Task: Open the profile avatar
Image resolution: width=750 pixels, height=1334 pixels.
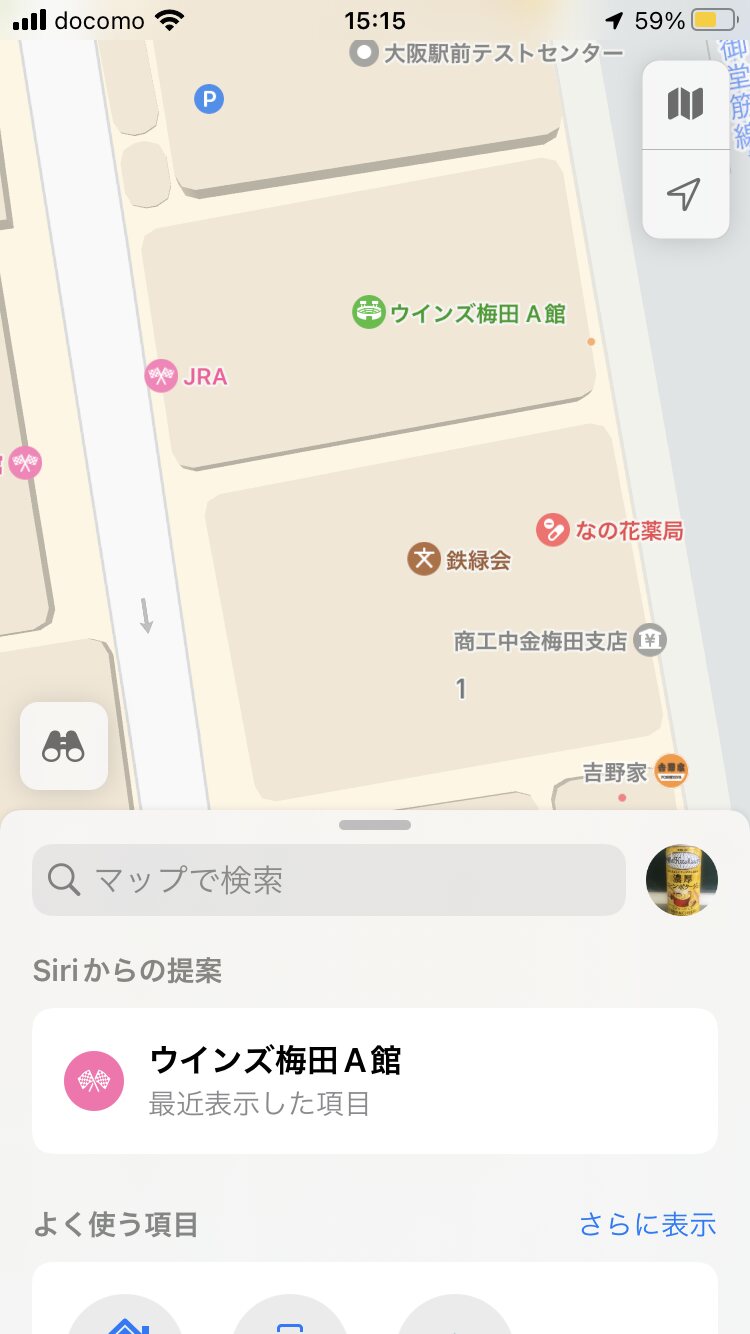Action: 682,880
